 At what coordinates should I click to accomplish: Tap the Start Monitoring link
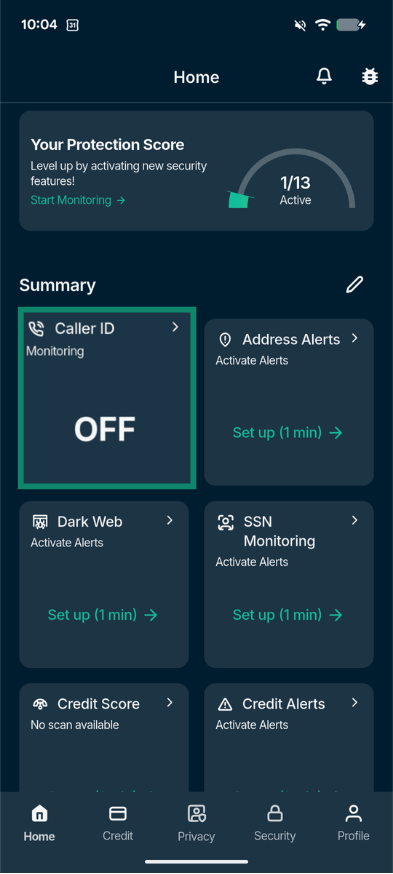[78, 200]
